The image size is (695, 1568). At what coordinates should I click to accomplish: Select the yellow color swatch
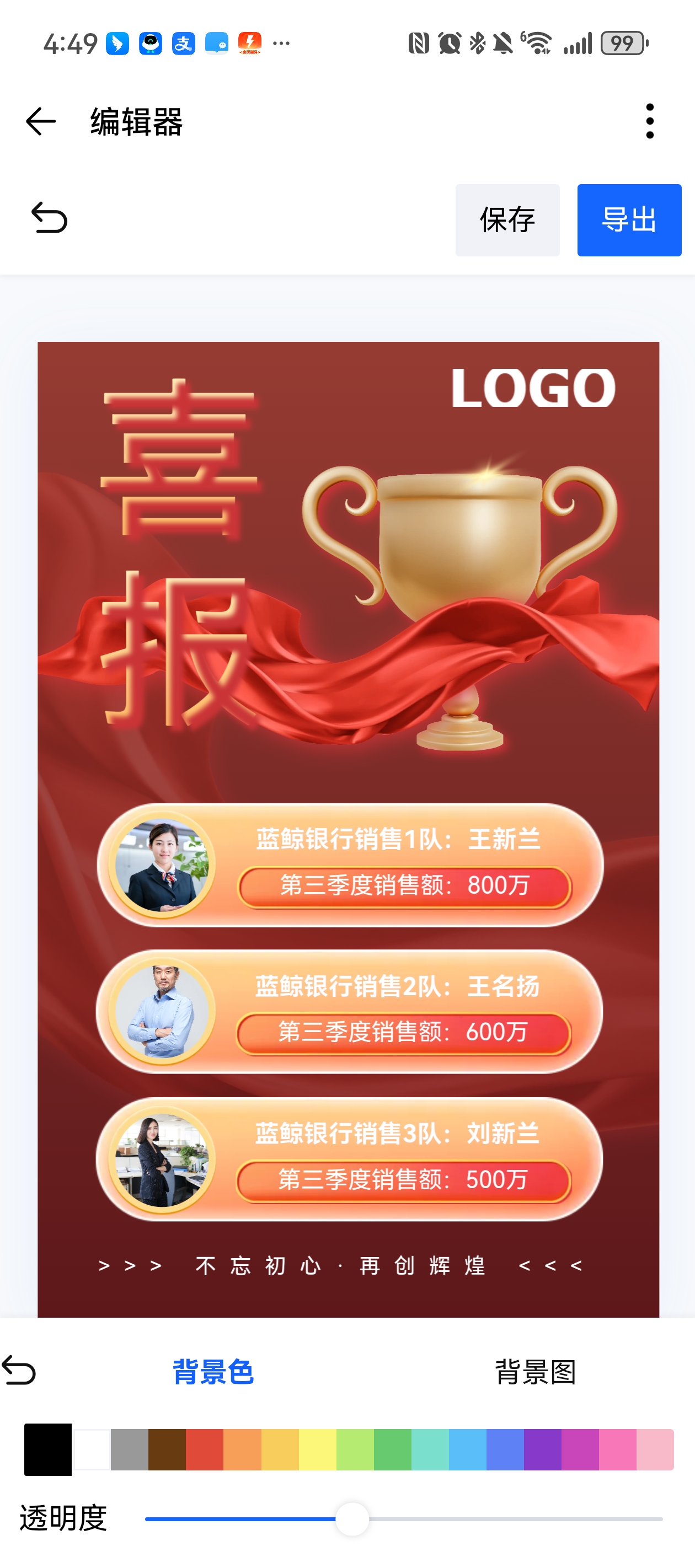(317, 1449)
